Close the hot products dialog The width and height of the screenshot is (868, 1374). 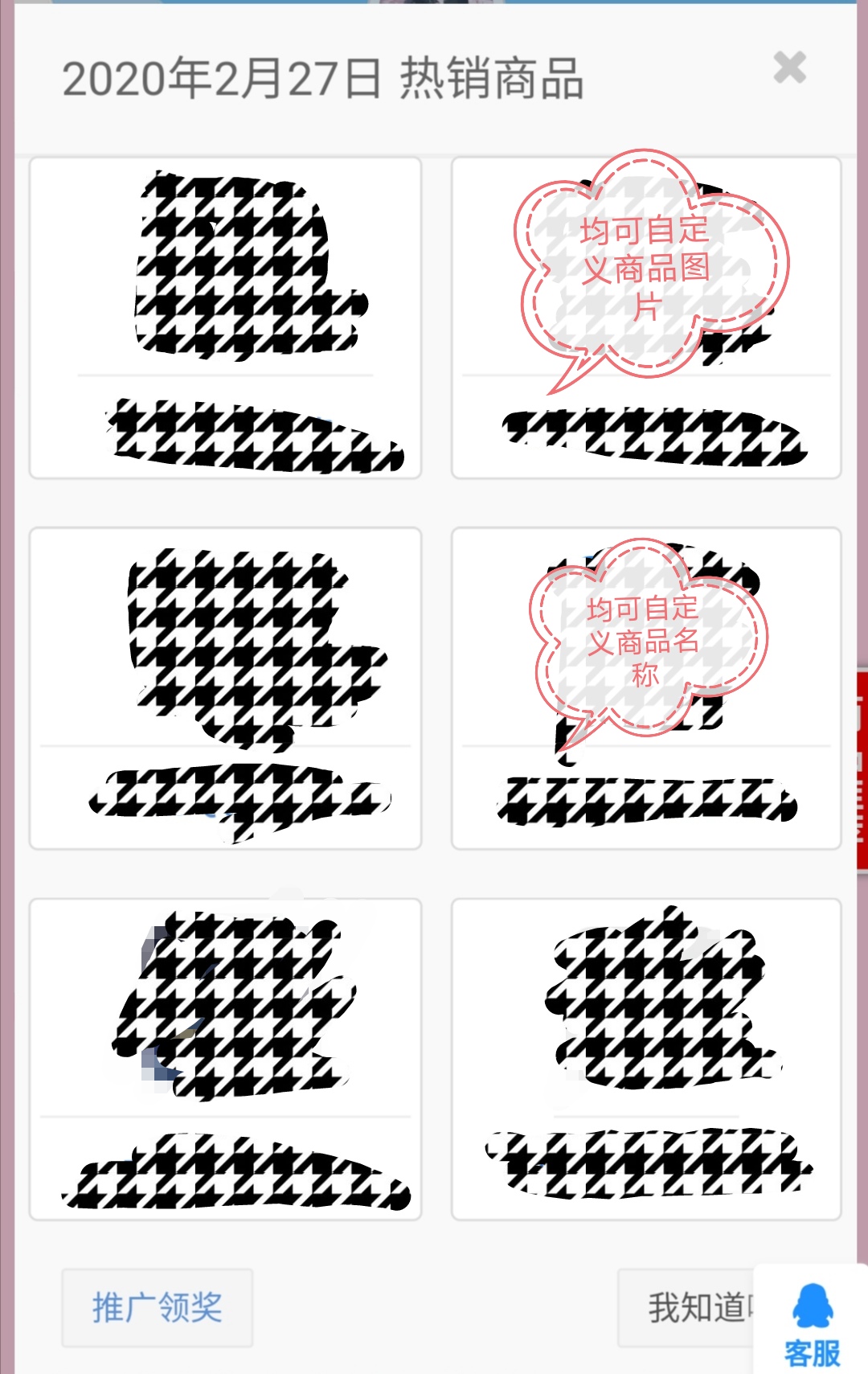789,68
